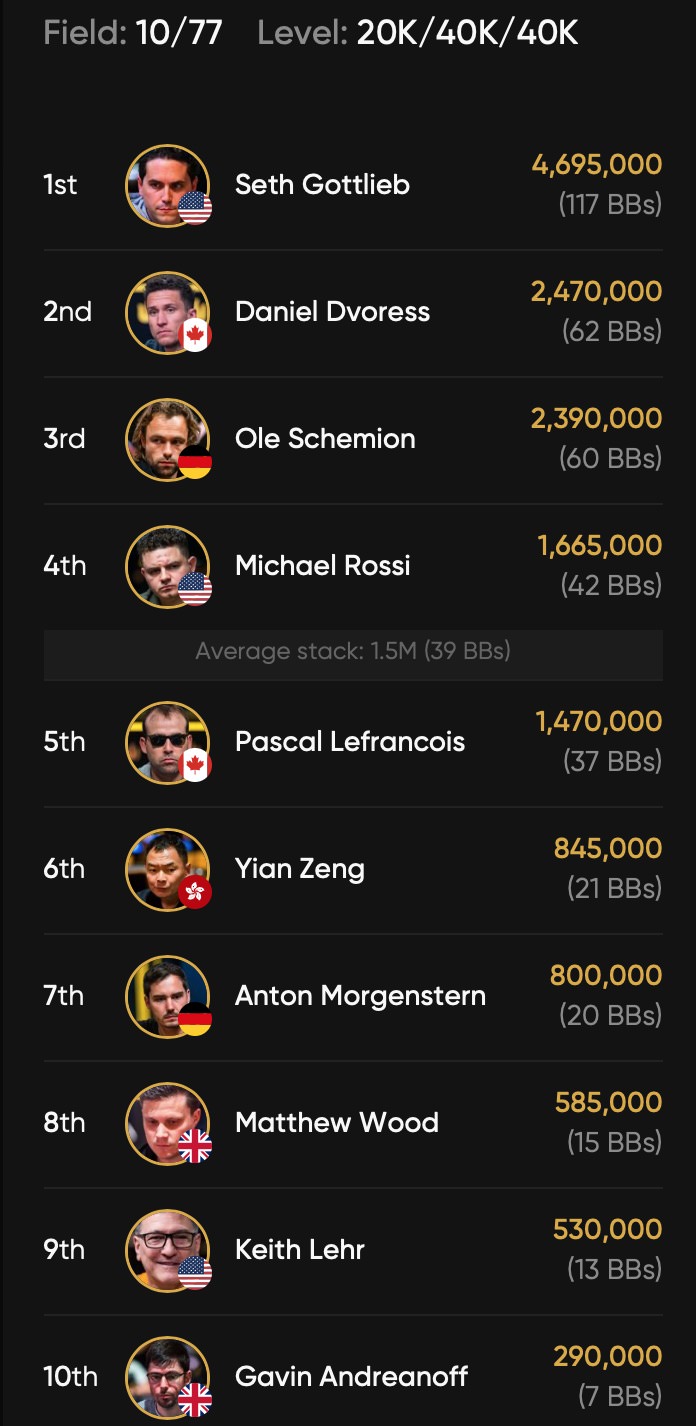The height and width of the screenshot is (1426, 696).
Task: Open Matthew Wood's player row
Action: tap(352, 1124)
